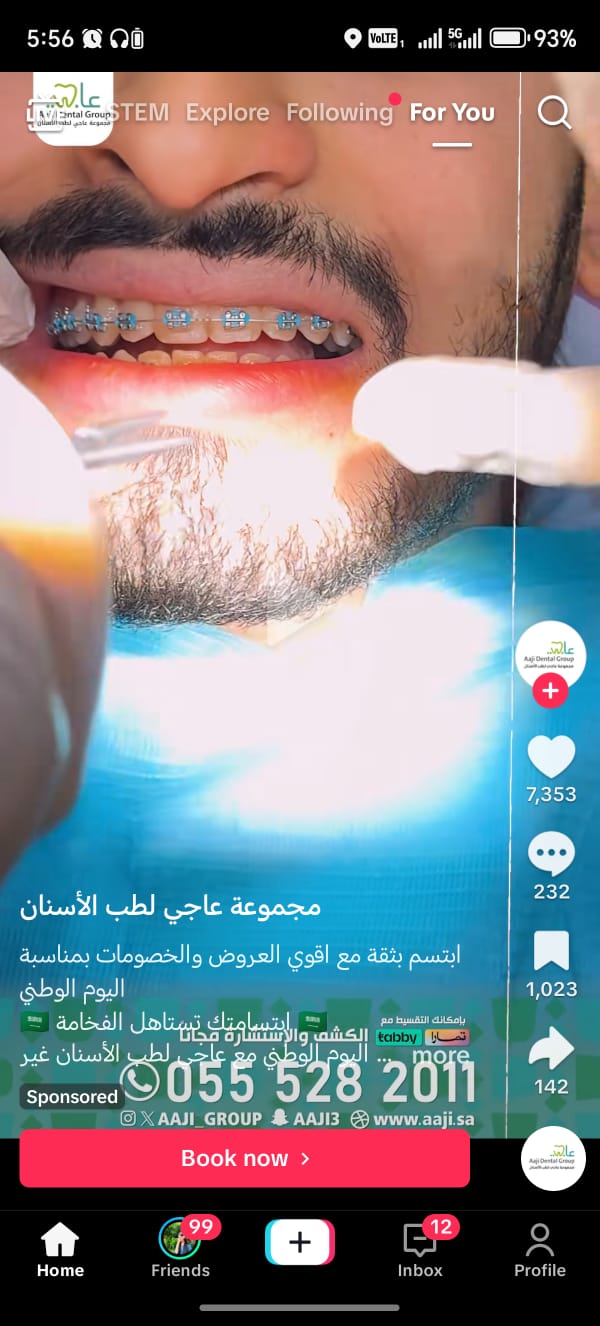600x1326 pixels.
Task: Switch to the Explore tab
Action: (x=227, y=112)
